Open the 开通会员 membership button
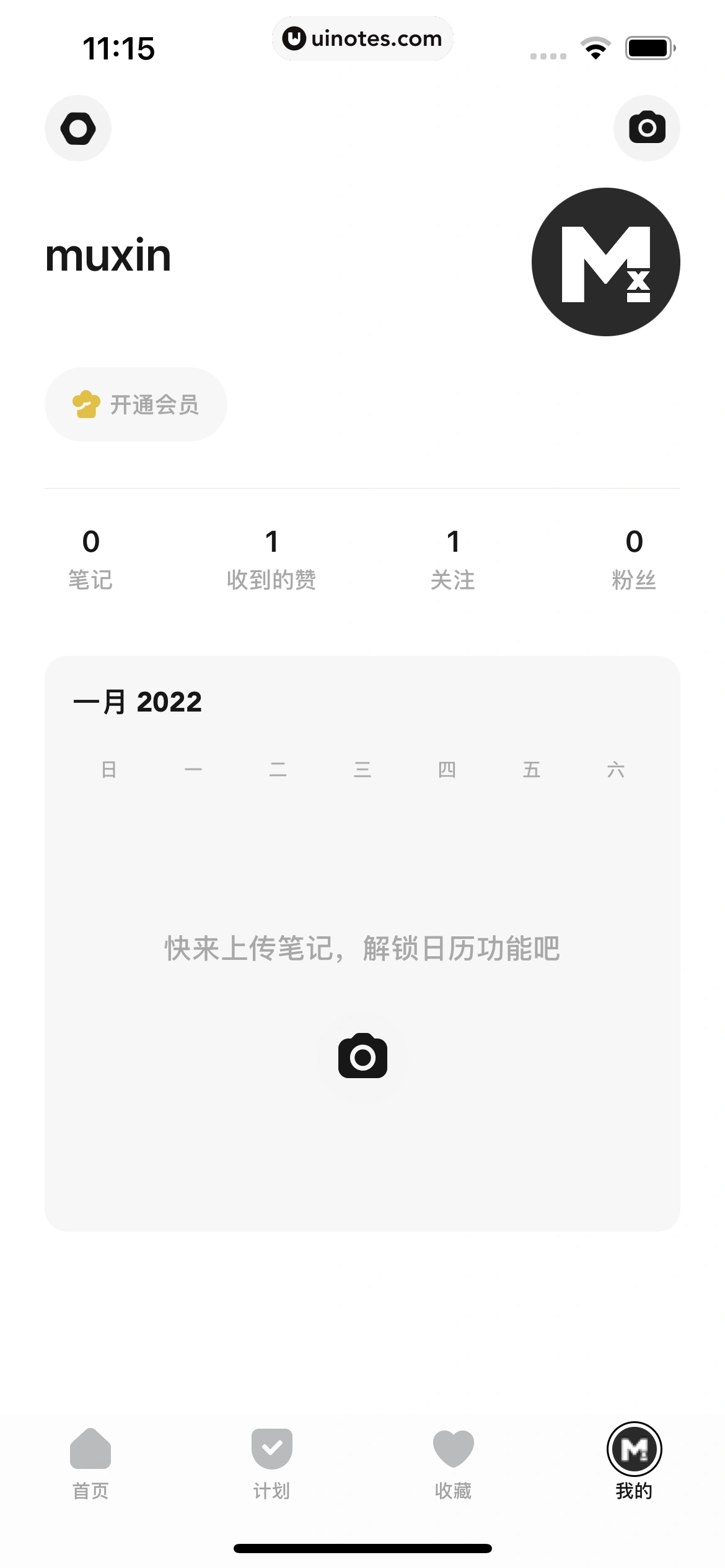Viewport: 725px width, 1568px height. coord(136,403)
